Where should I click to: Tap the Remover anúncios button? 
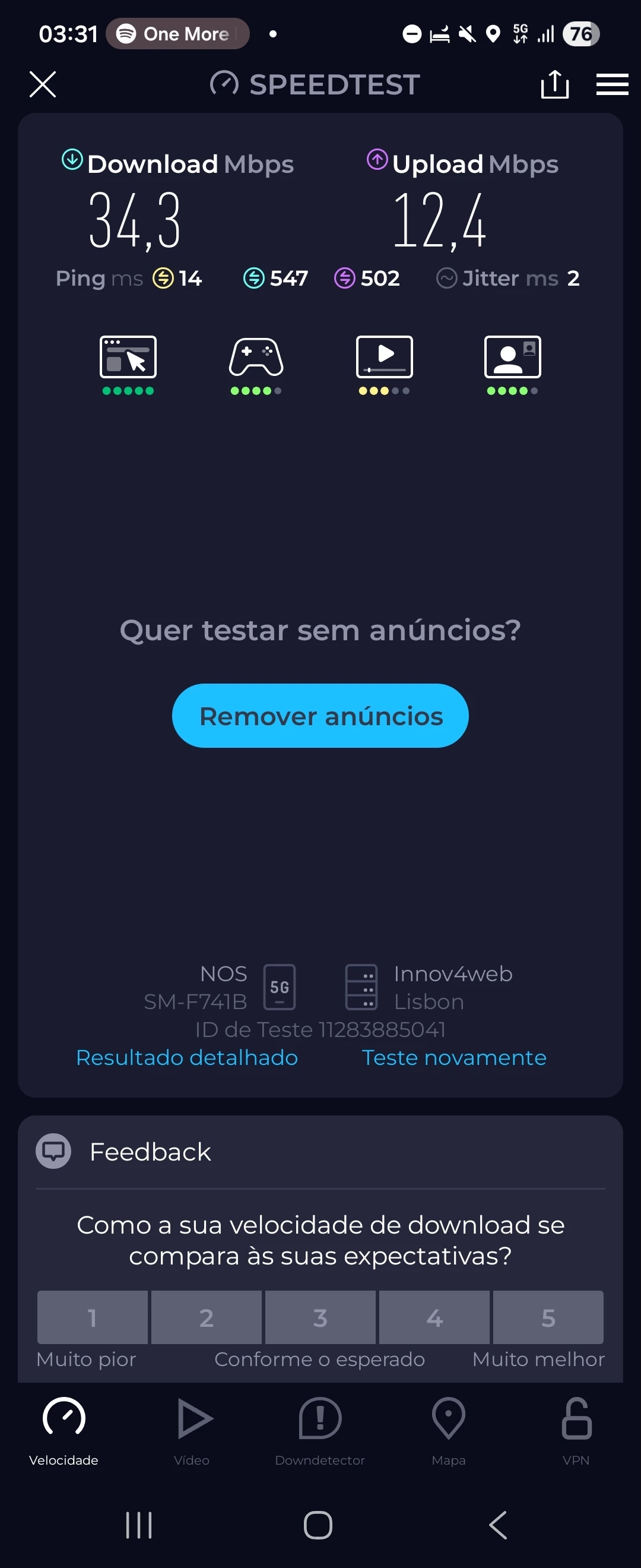click(x=320, y=715)
